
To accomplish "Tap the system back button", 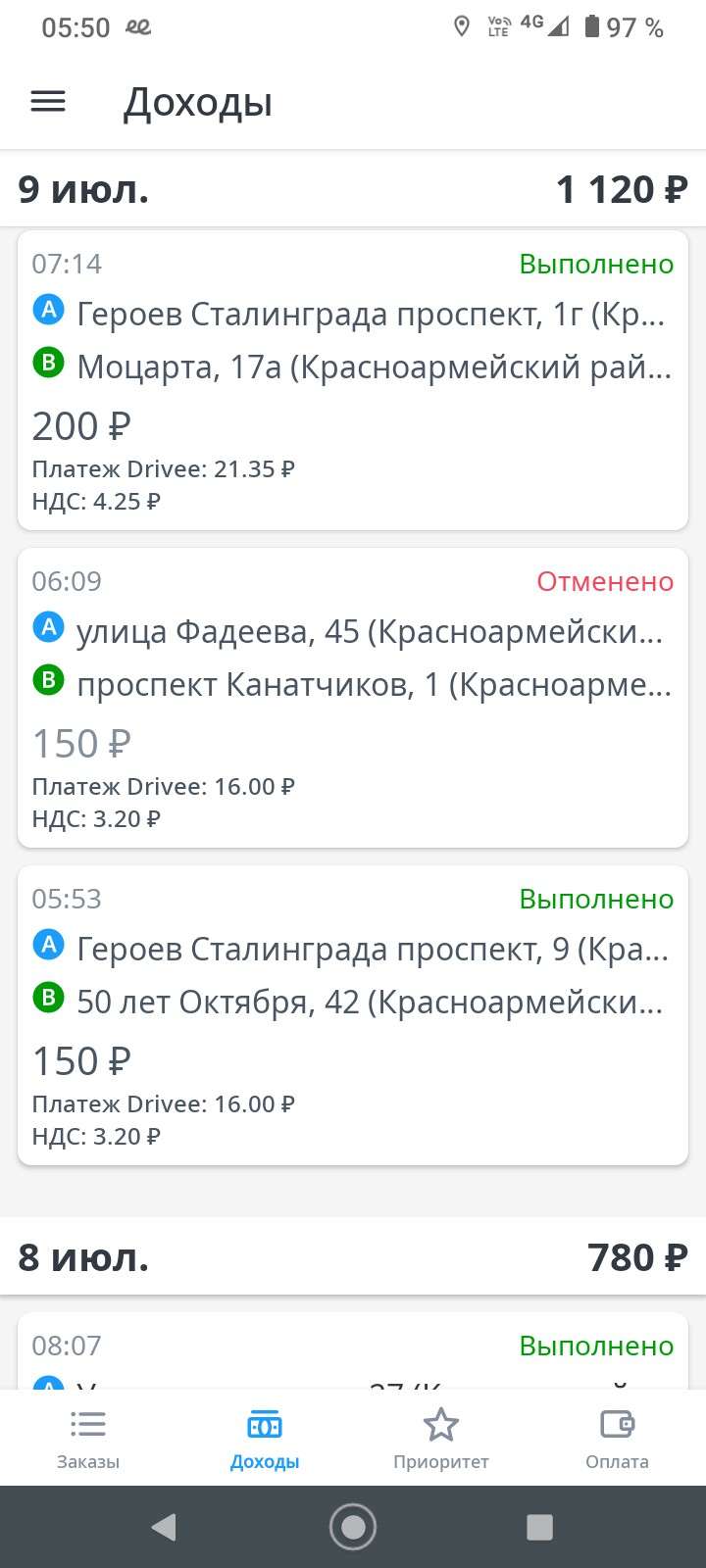I will tap(164, 1526).
